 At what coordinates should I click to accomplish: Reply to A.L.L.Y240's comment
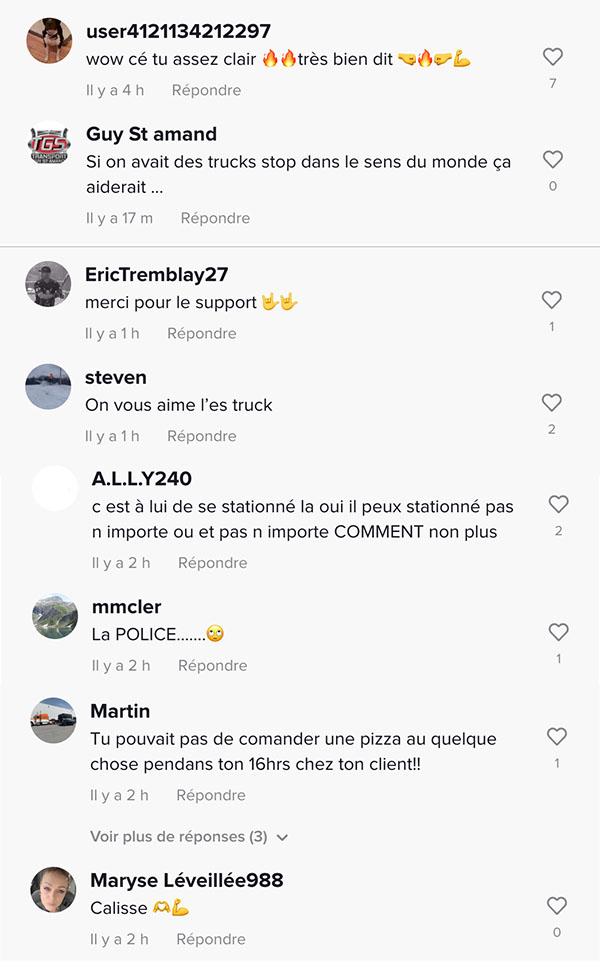[x=213, y=562]
